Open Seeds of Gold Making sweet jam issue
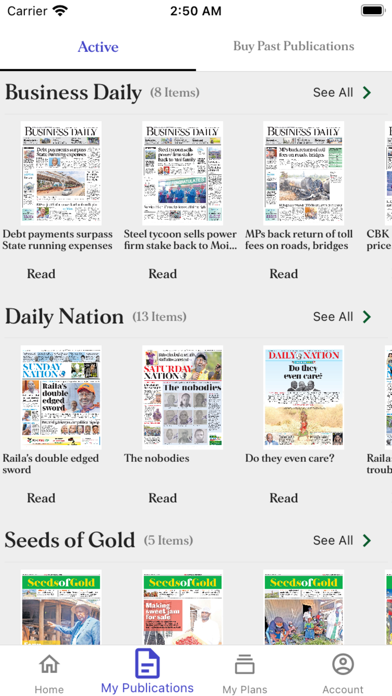Screen dimensions: 392x696 point(182,607)
